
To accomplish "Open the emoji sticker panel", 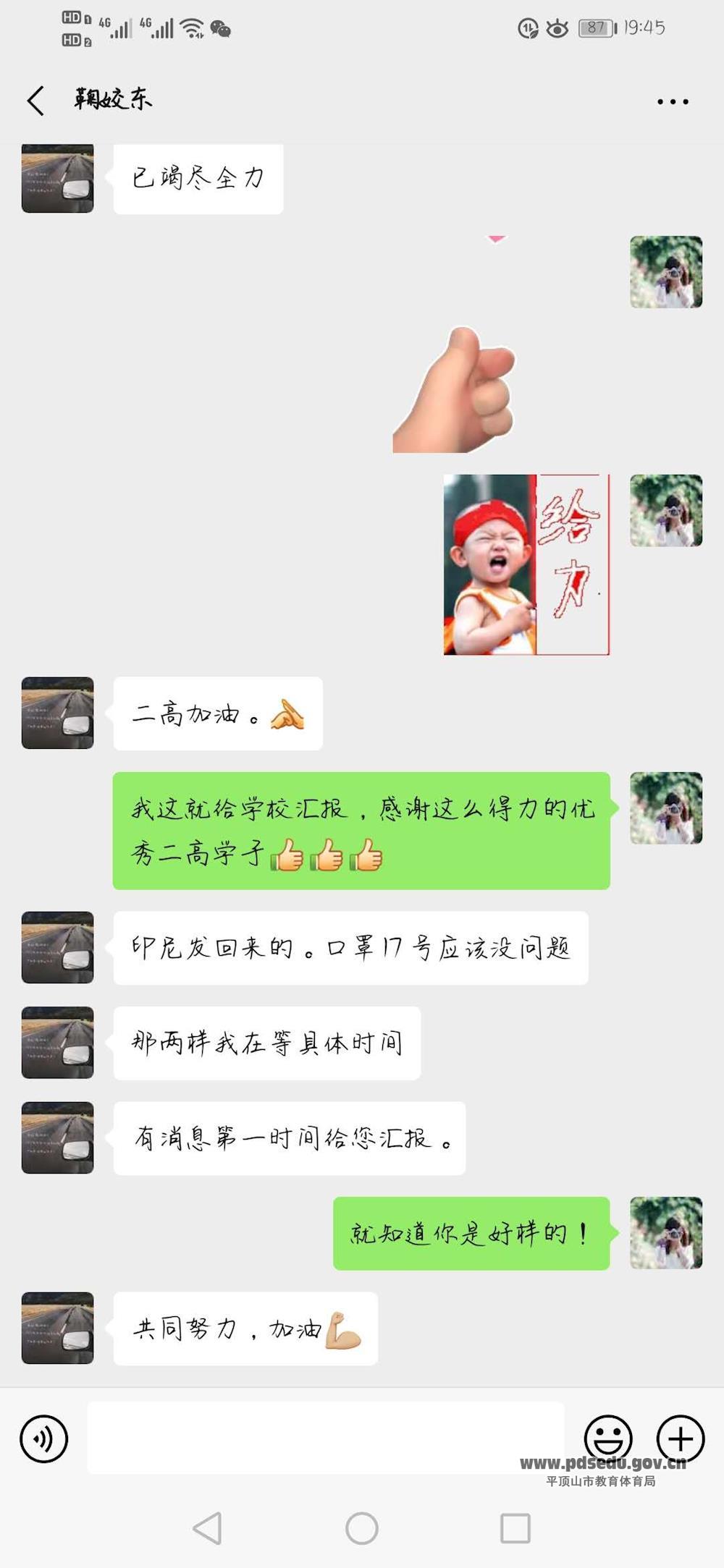I will pyautogui.click(x=607, y=1437).
